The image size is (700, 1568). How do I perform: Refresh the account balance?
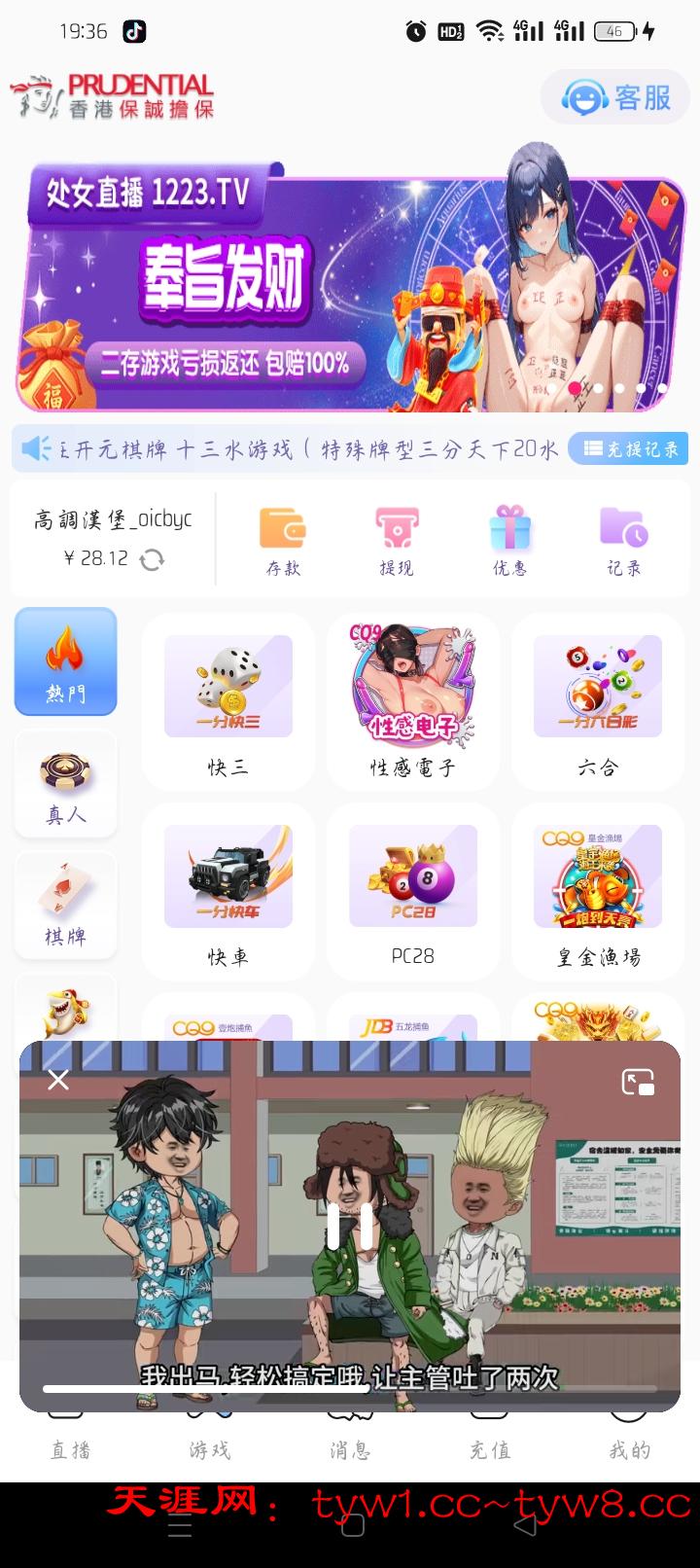tap(153, 559)
